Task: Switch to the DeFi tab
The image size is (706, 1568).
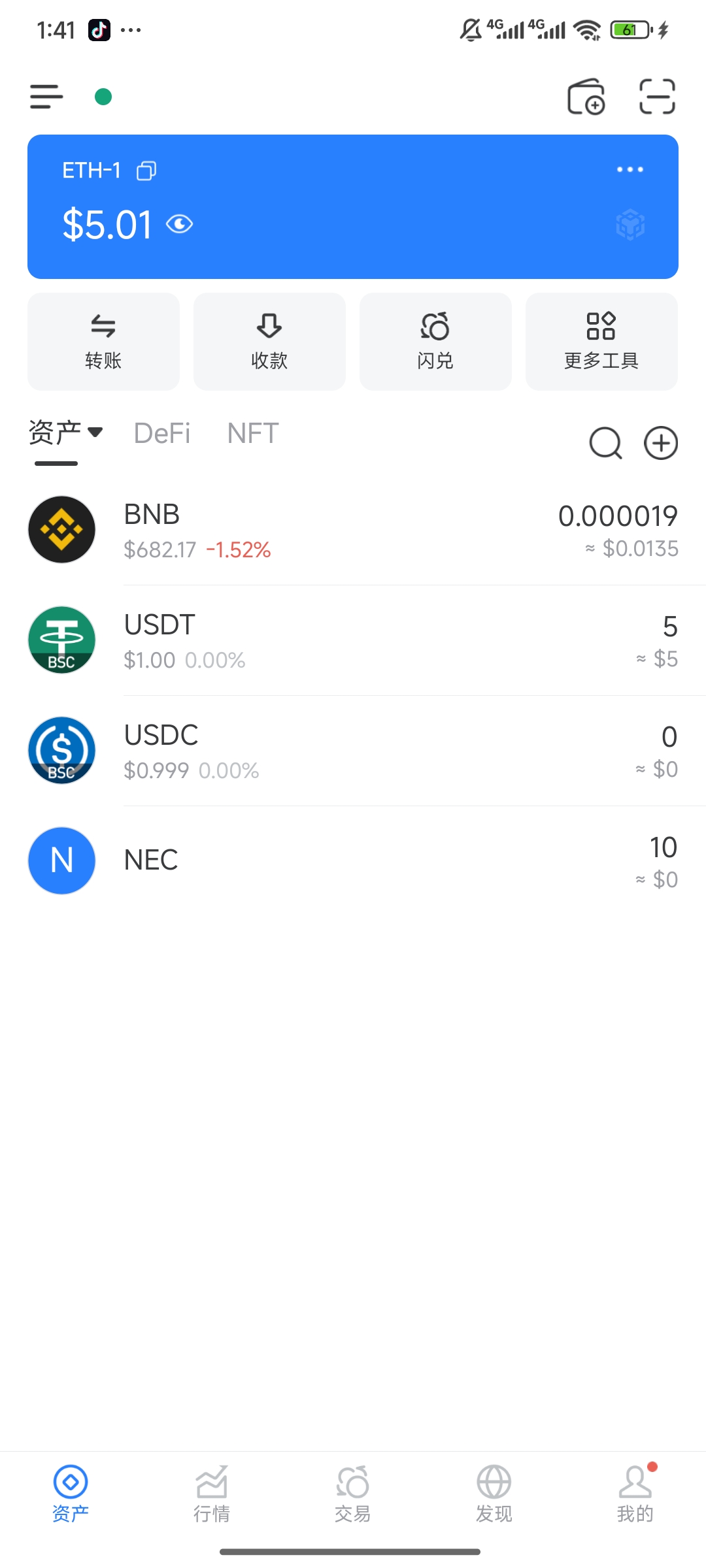Action: [x=162, y=433]
